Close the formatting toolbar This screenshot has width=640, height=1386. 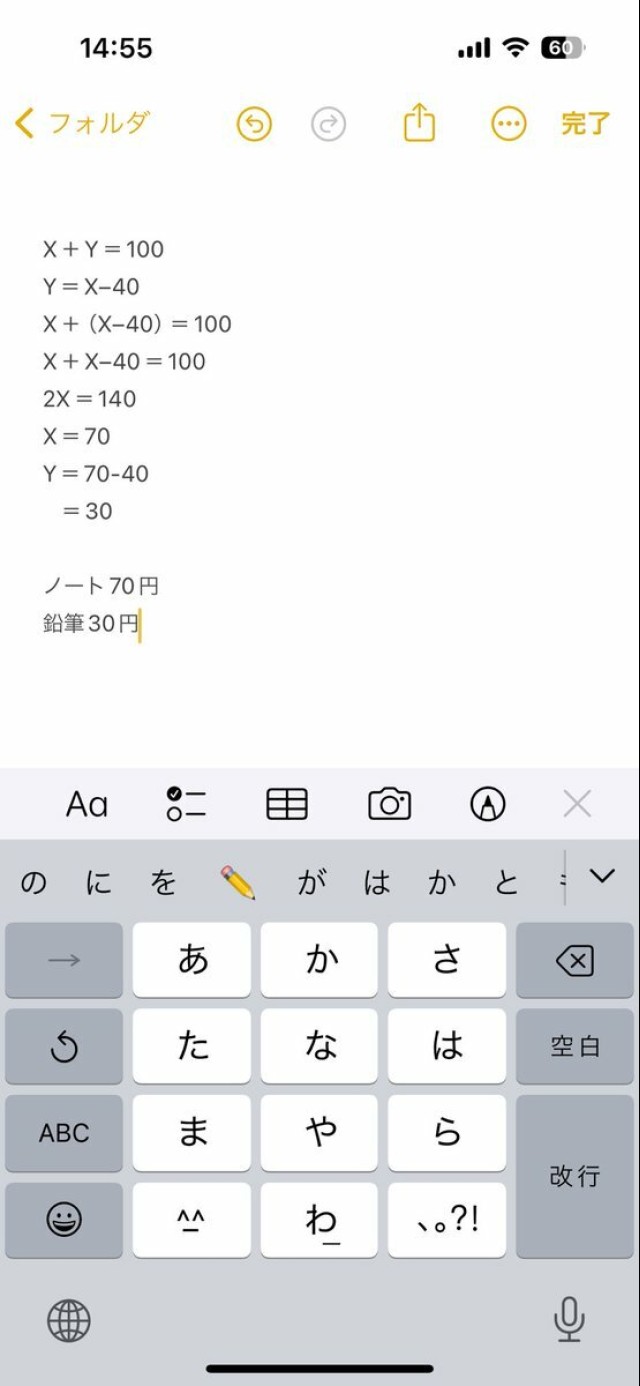(577, 804)
